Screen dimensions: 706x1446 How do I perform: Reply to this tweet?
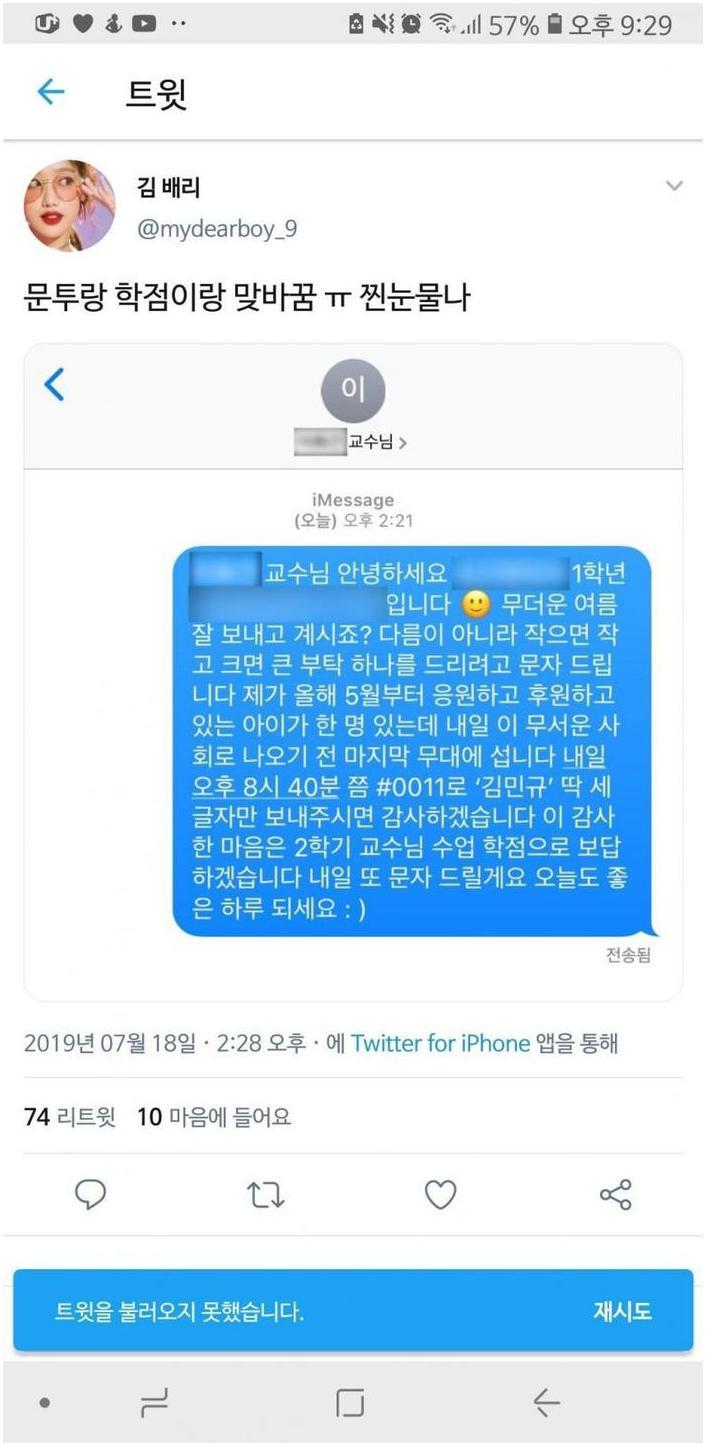(91, 1194)
